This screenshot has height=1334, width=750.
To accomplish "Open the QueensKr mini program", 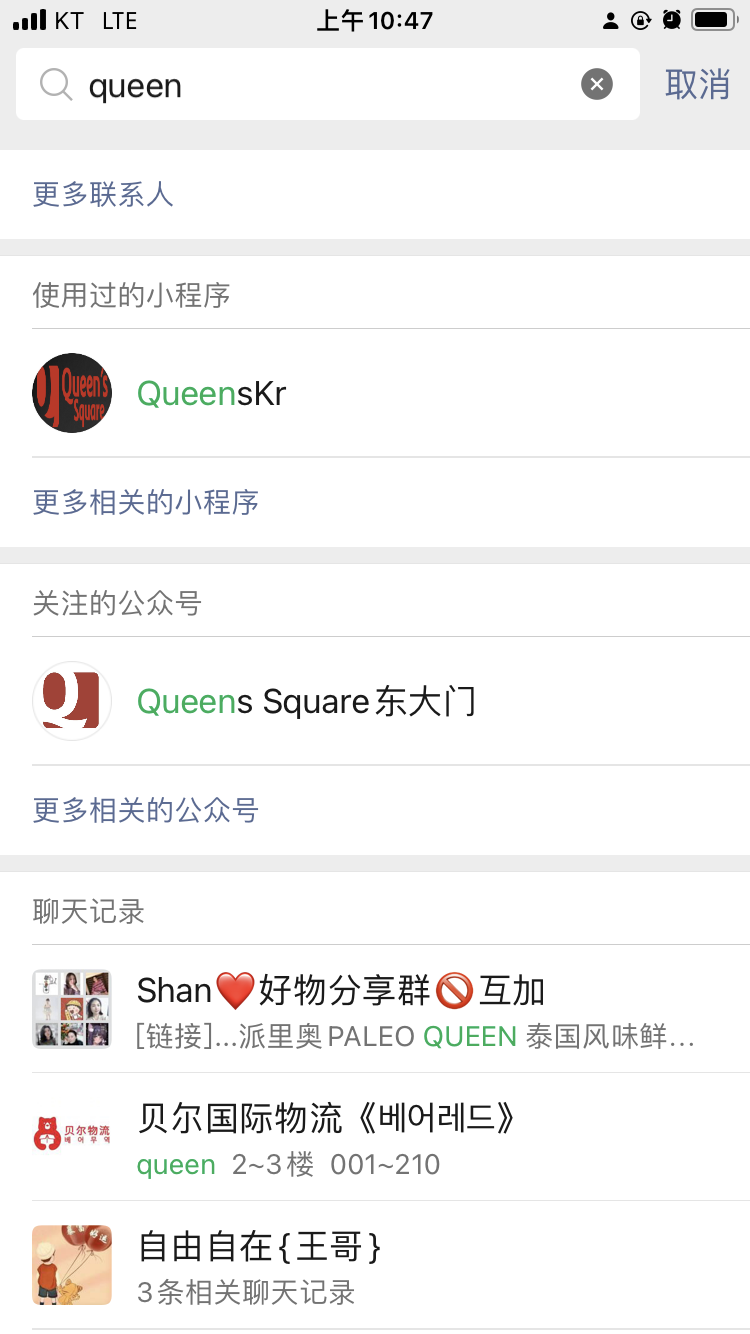I will pos(375,393).
